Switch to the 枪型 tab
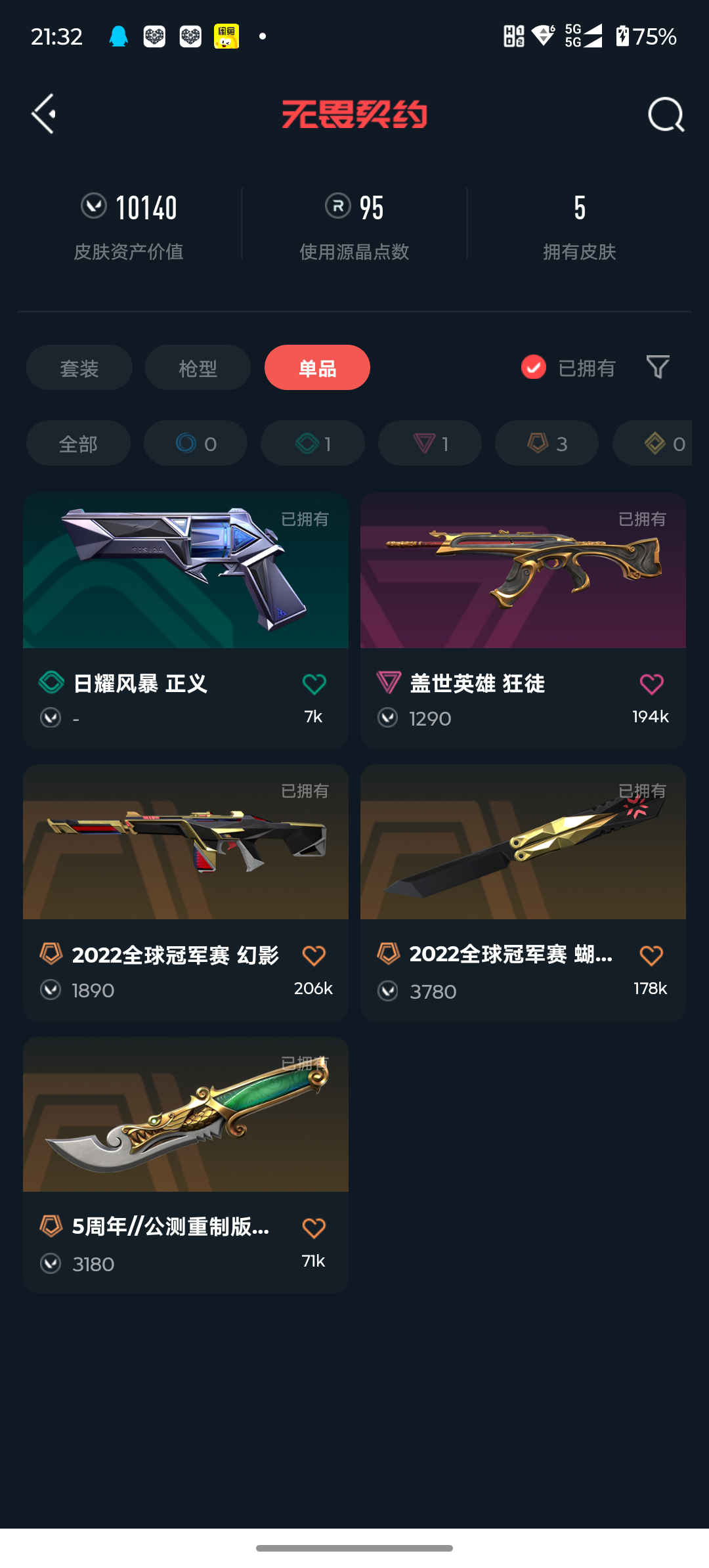709x1568 pixels. 198,368
